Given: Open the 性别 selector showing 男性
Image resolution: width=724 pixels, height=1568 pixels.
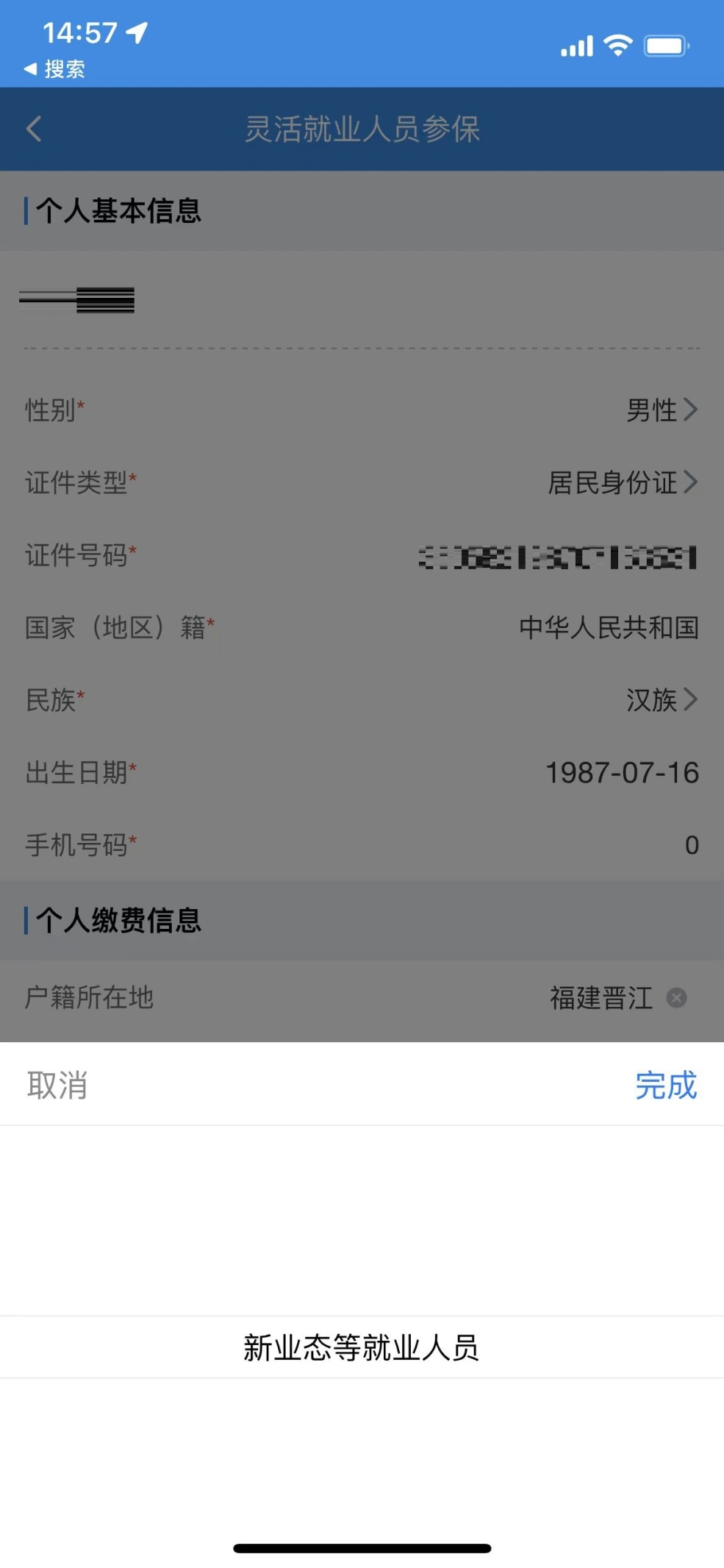Looking at the screenshot, I should (362, 410).
